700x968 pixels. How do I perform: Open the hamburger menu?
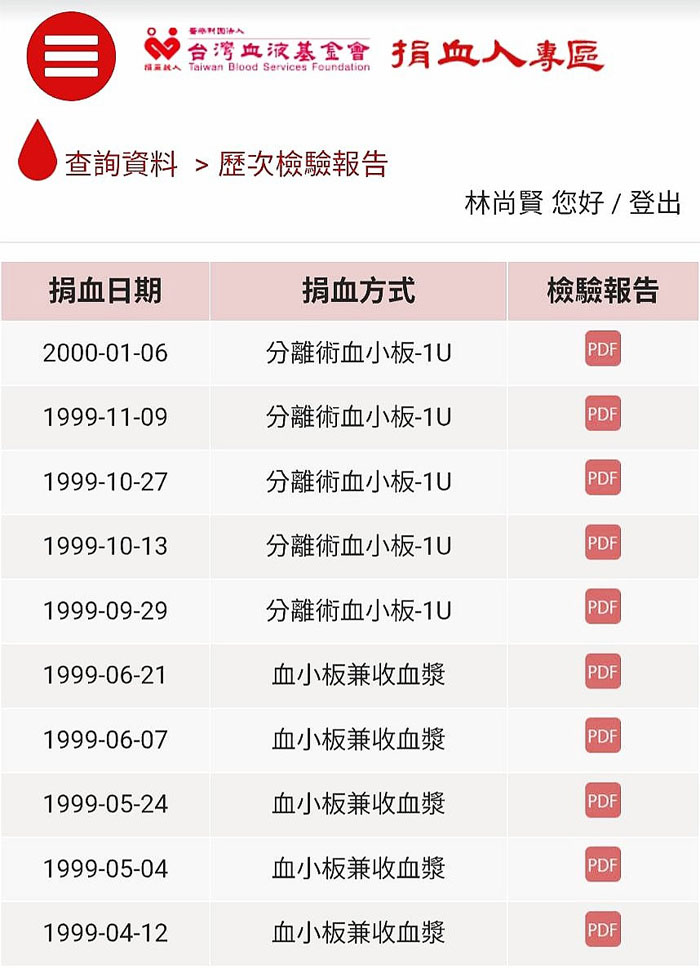(71, 56)
